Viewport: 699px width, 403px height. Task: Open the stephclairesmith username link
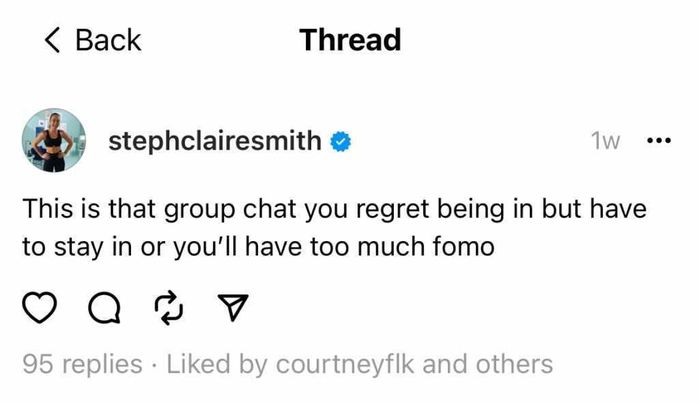[x=215, y=142]
